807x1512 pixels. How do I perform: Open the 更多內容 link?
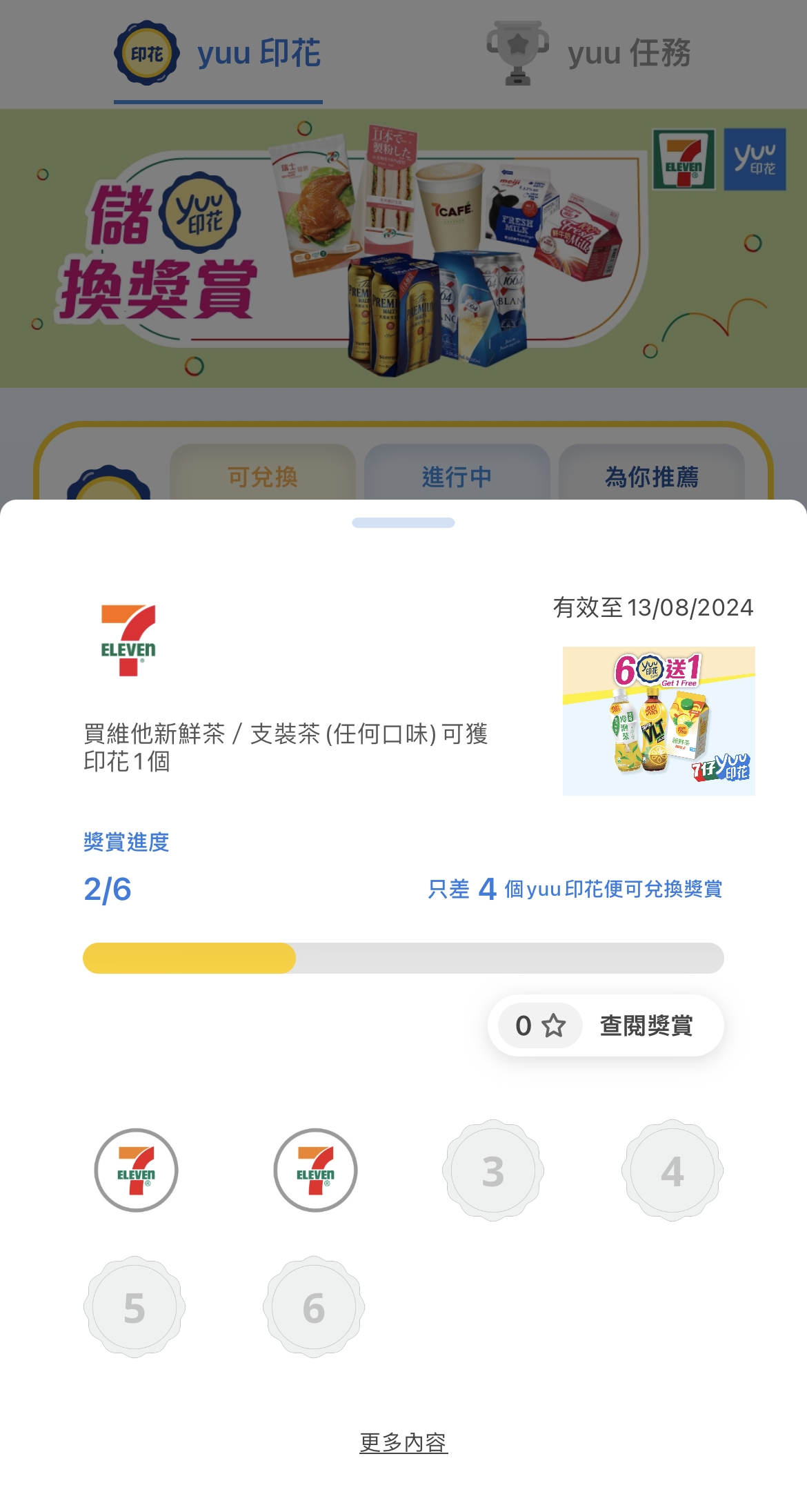pyautogui.click(x=403, y=1442)
